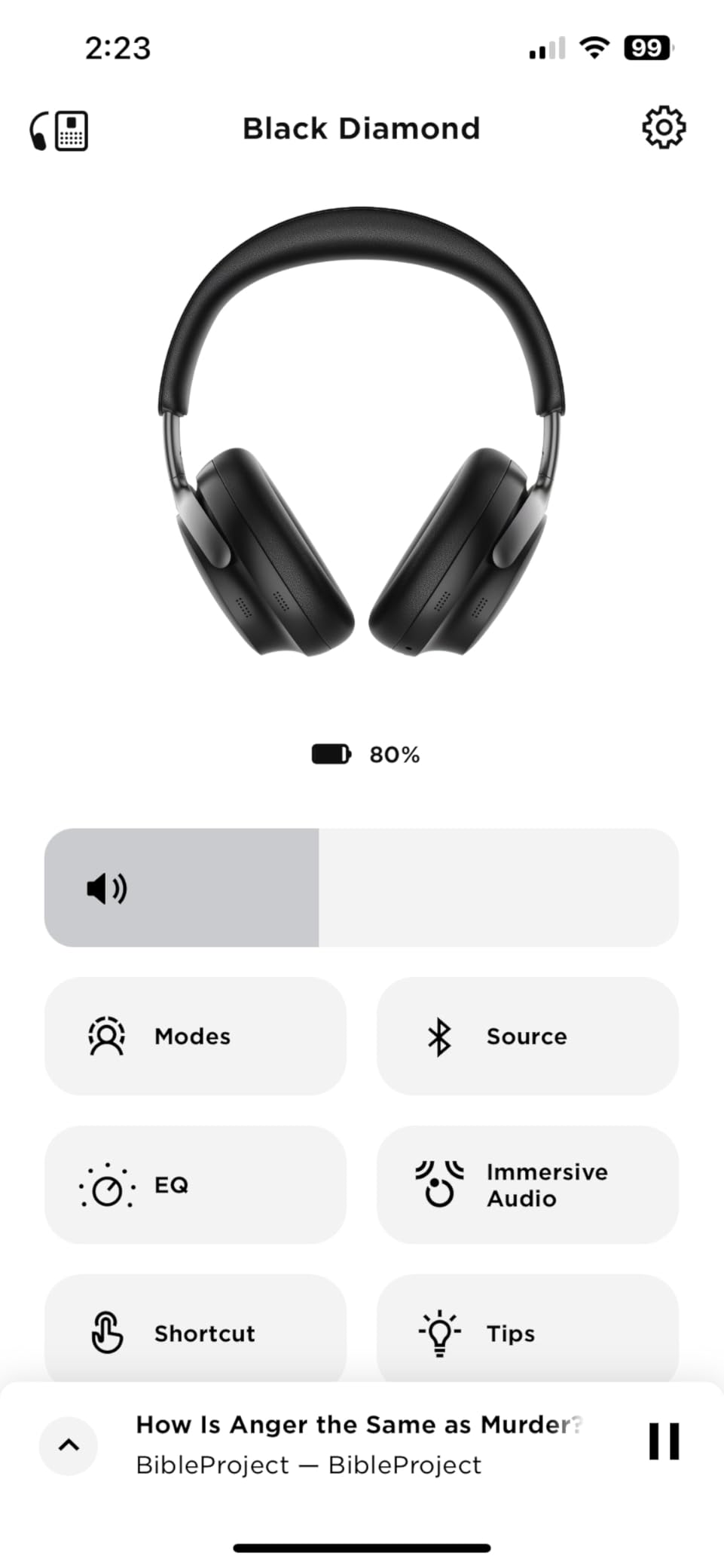
Task: Select the Shortcut gesture icon
Action: pos(107,1333)
